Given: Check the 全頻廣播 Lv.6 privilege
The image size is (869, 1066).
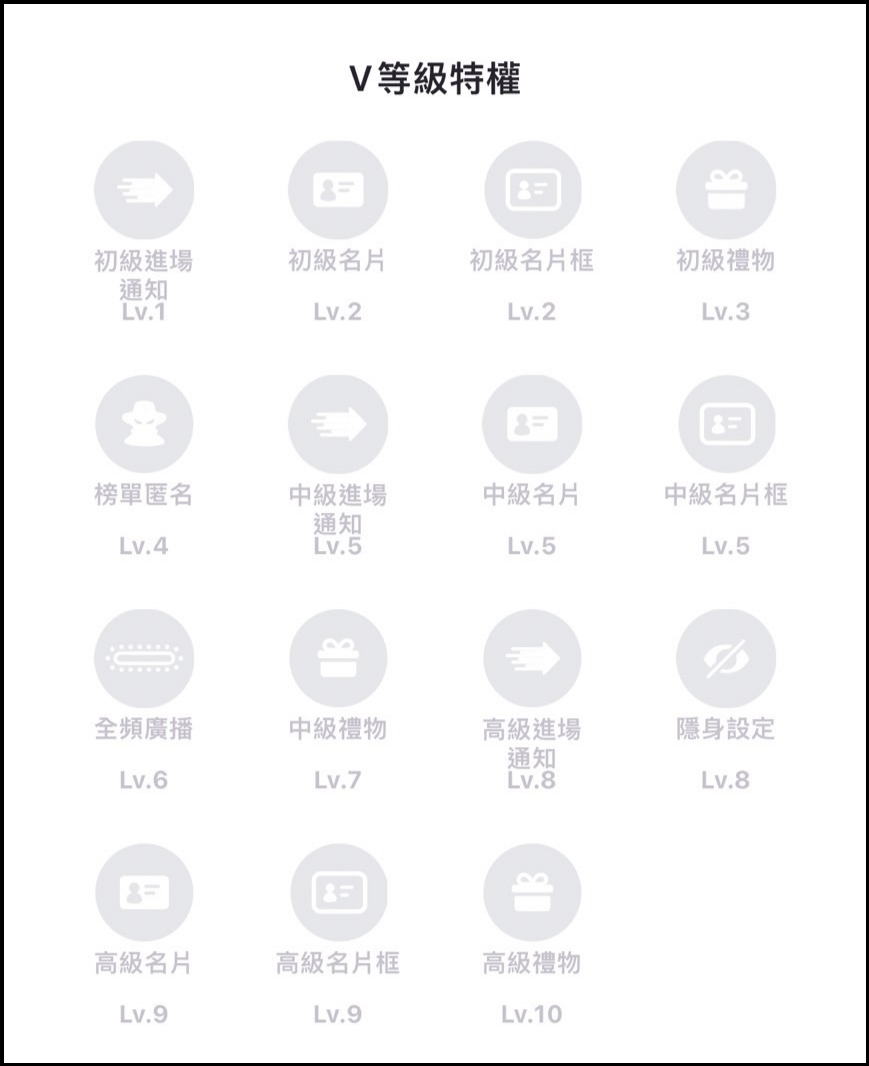Looking at the screenshot, I should click(x=144, y=659).
